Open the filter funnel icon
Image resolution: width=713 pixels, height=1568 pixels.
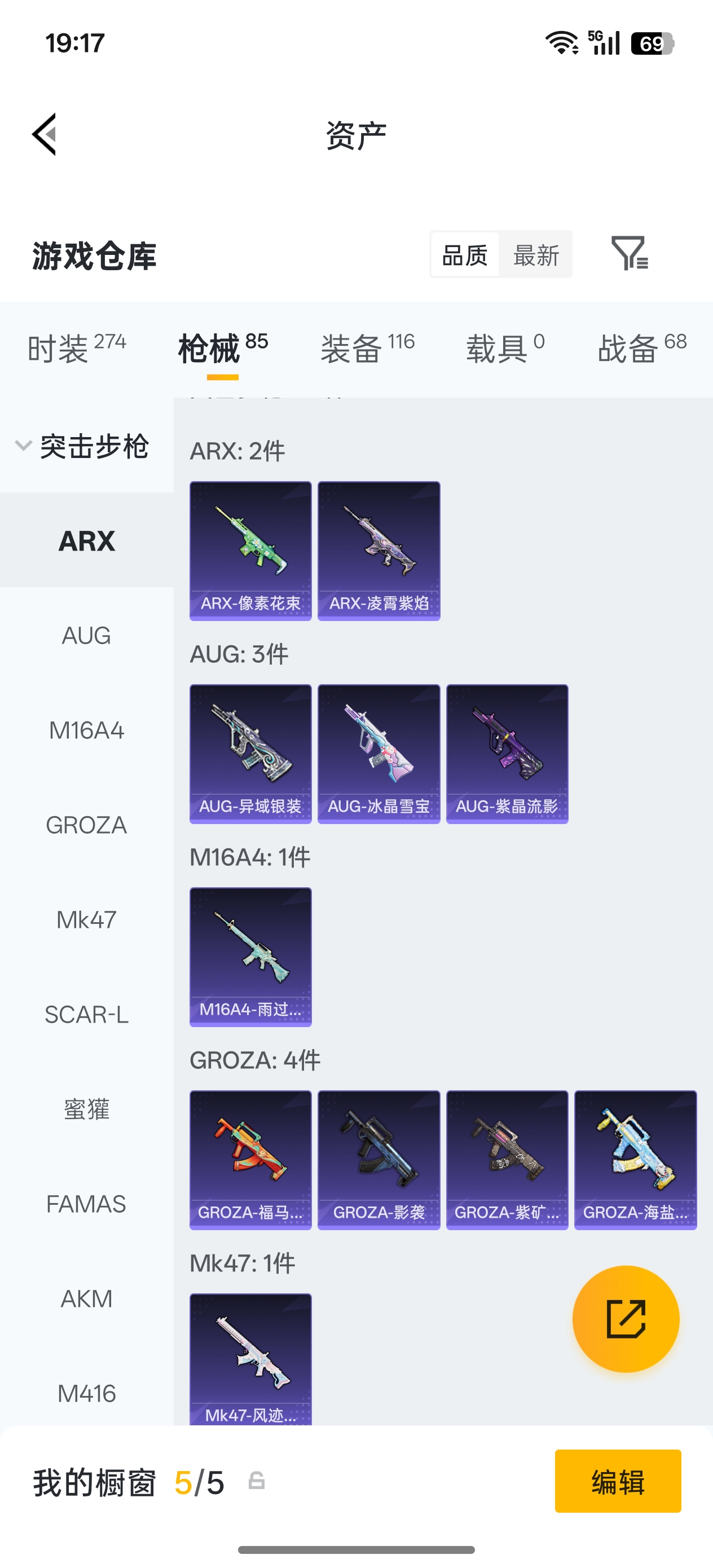[629, 253]
